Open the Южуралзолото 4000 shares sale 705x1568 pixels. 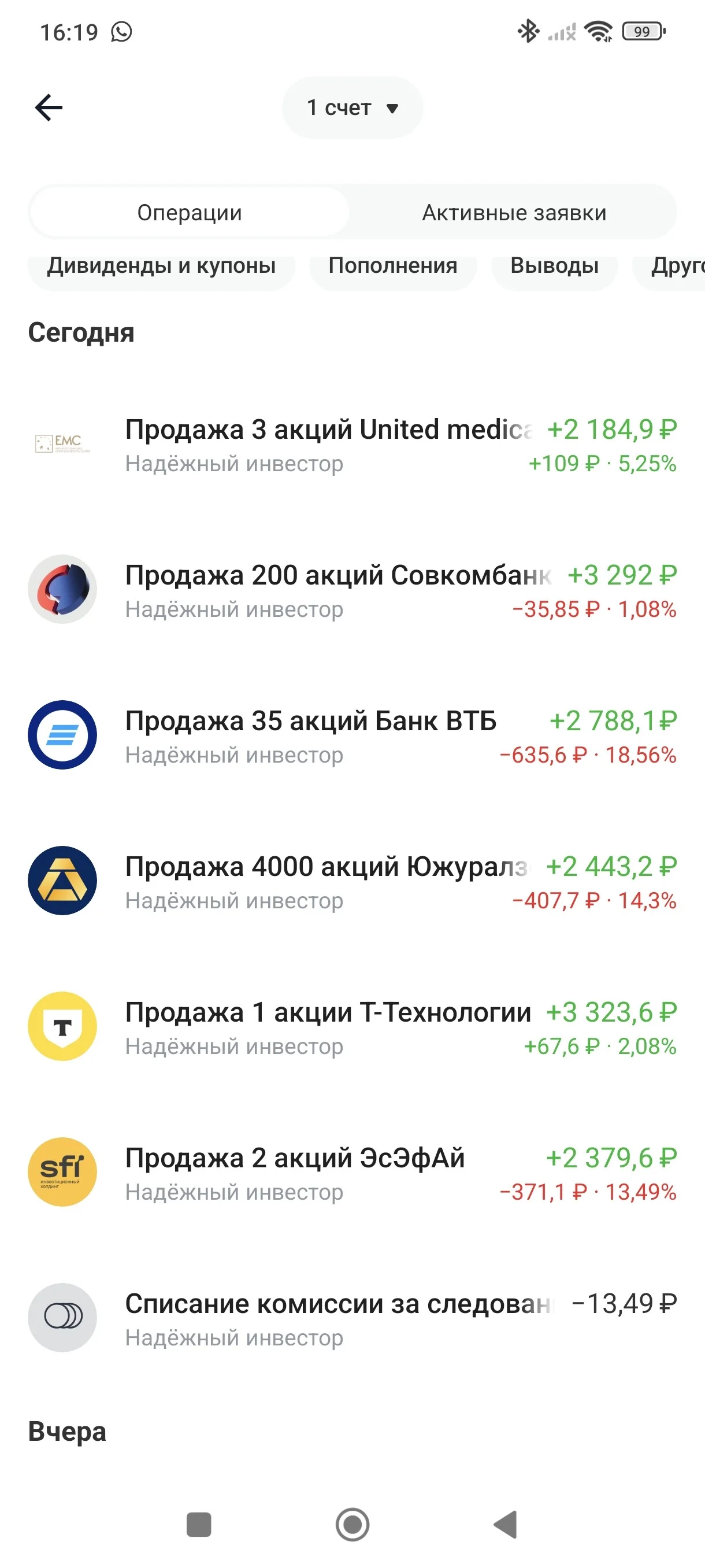352,882
